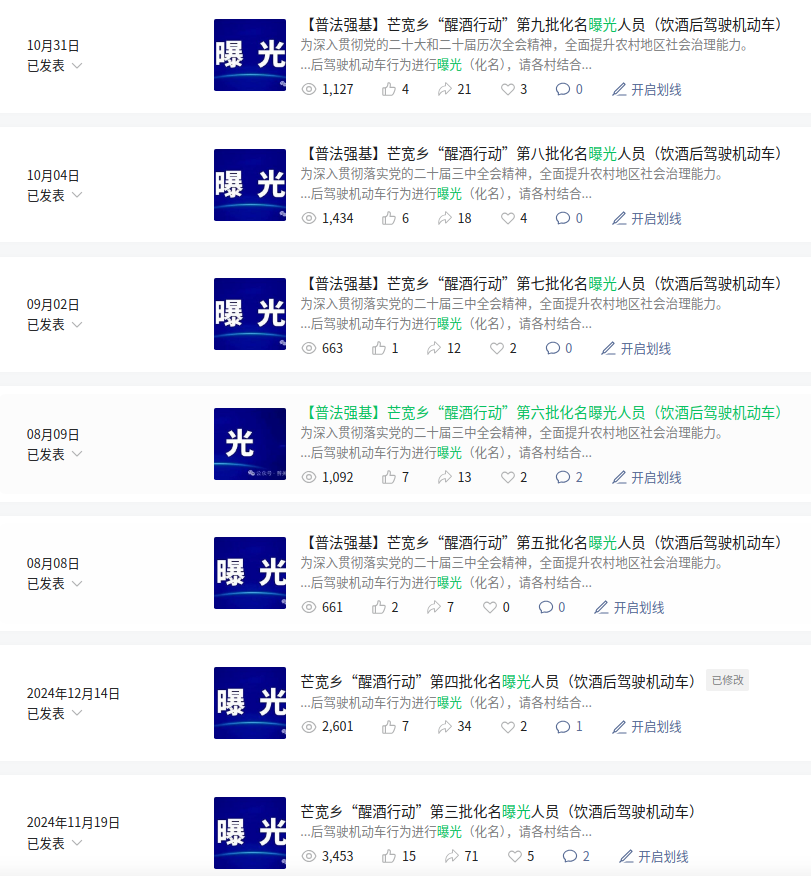View comments on the fourth batch article
The image size is (811, 876).
pyautogui.click(x=568, y=727)
